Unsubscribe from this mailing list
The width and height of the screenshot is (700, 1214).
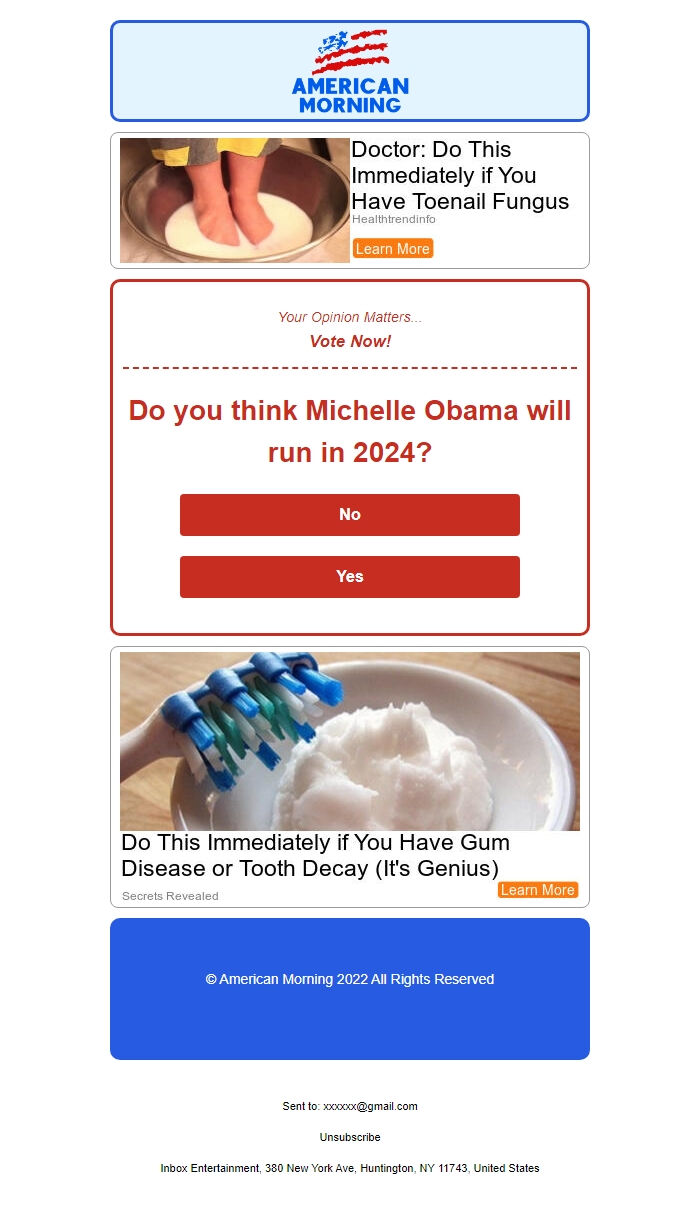tap(350, 1137)
